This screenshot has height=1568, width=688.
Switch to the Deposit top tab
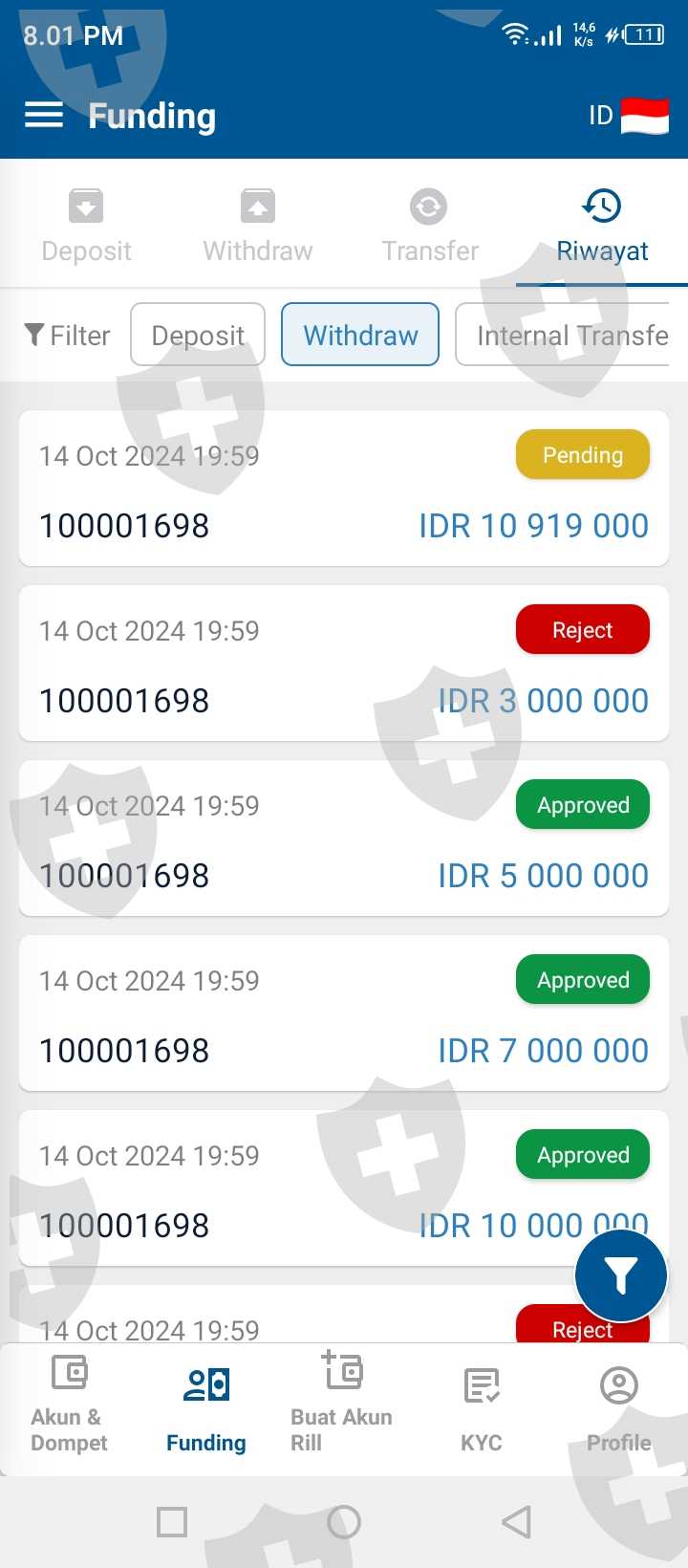pos(86,226)
